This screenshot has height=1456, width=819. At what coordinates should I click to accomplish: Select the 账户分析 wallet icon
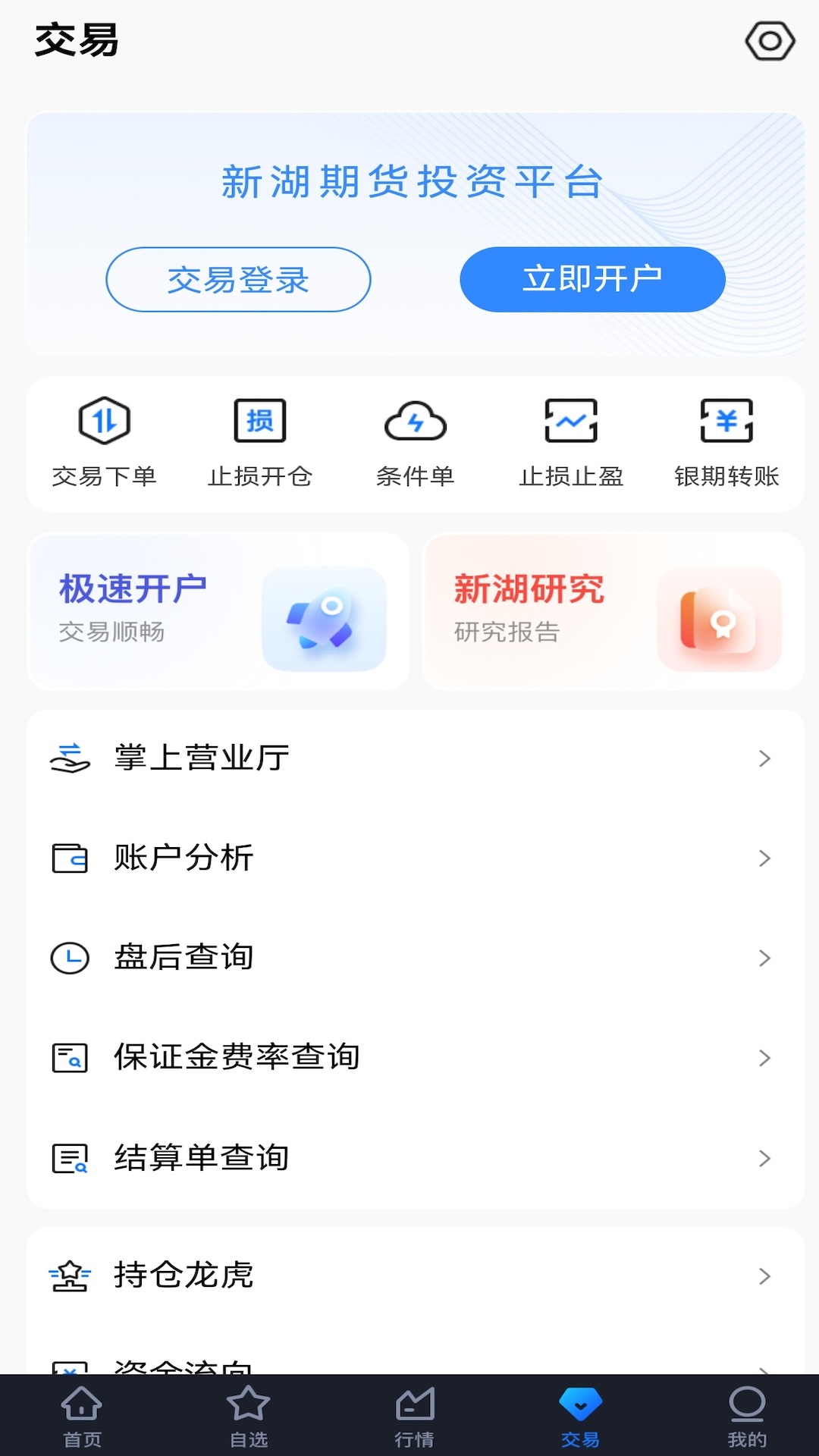click(x=71, y=857)
